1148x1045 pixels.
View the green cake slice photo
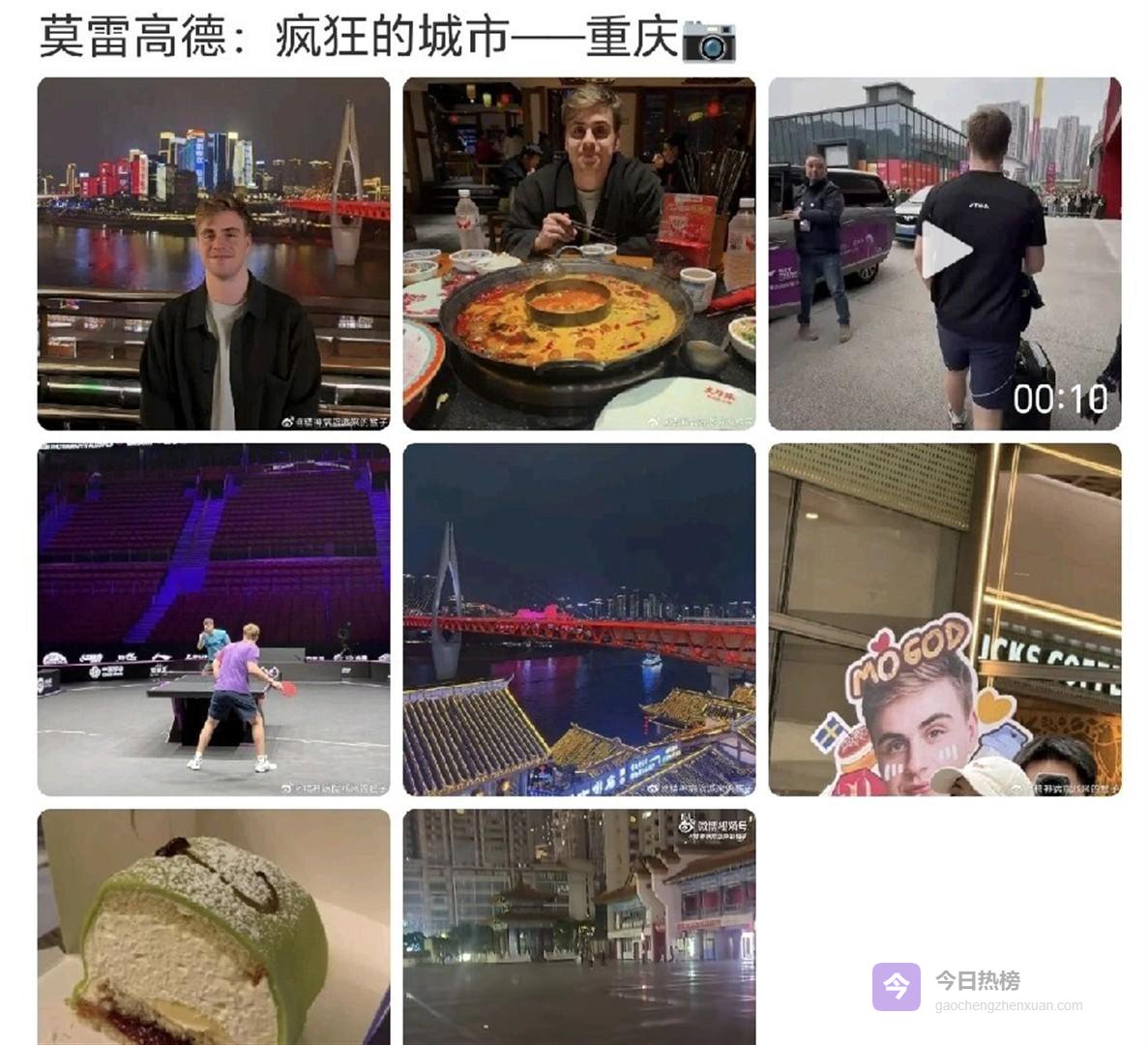pos(214,926)
